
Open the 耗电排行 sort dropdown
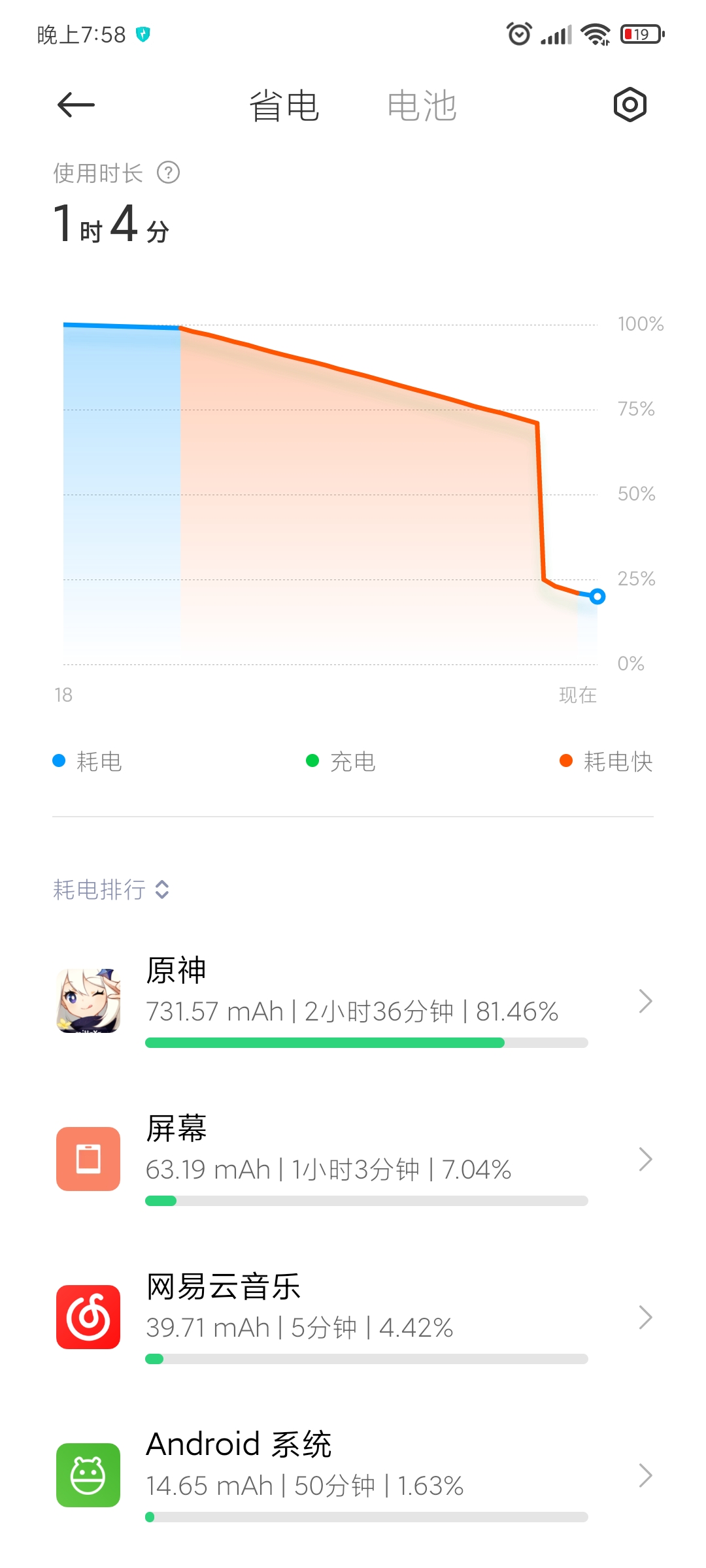111,889
